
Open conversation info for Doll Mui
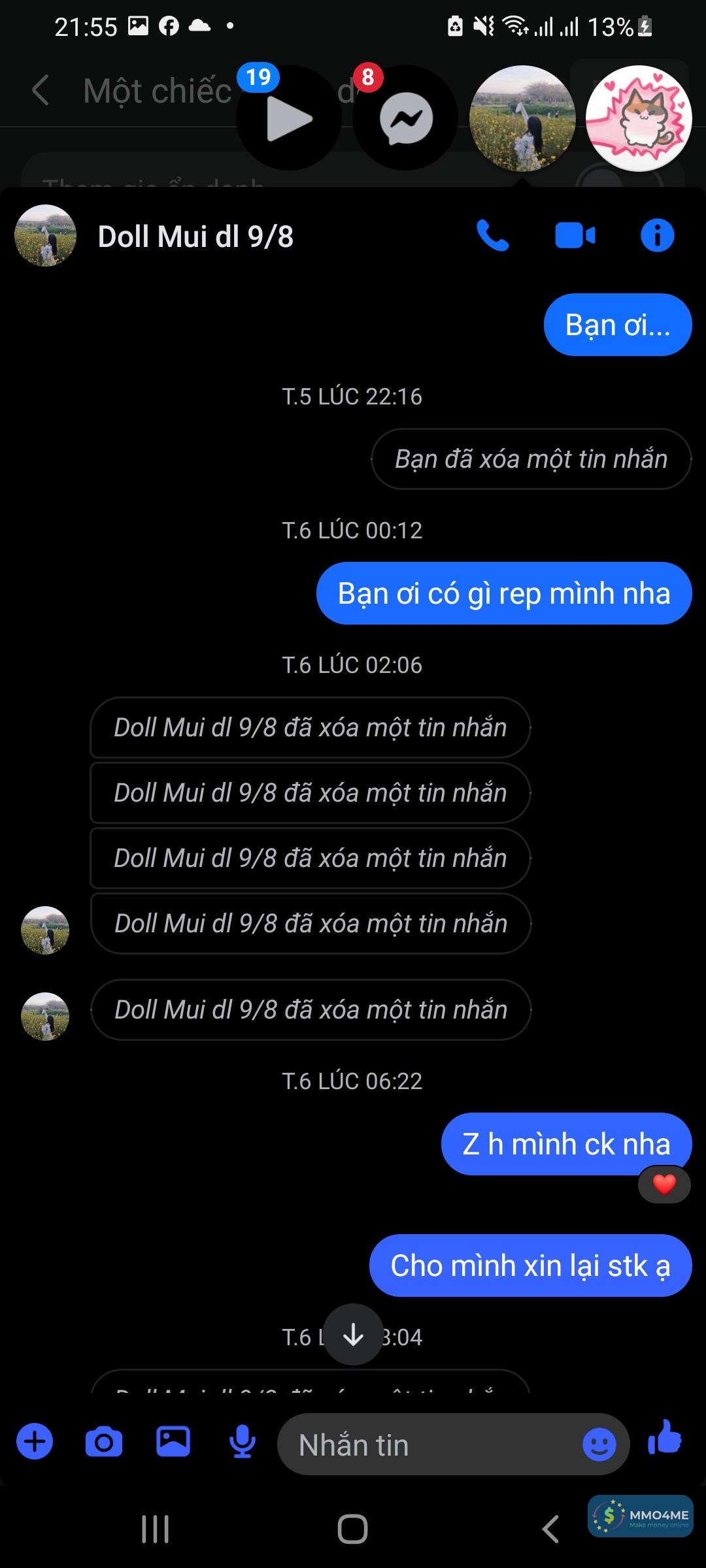tap(657, 236)
